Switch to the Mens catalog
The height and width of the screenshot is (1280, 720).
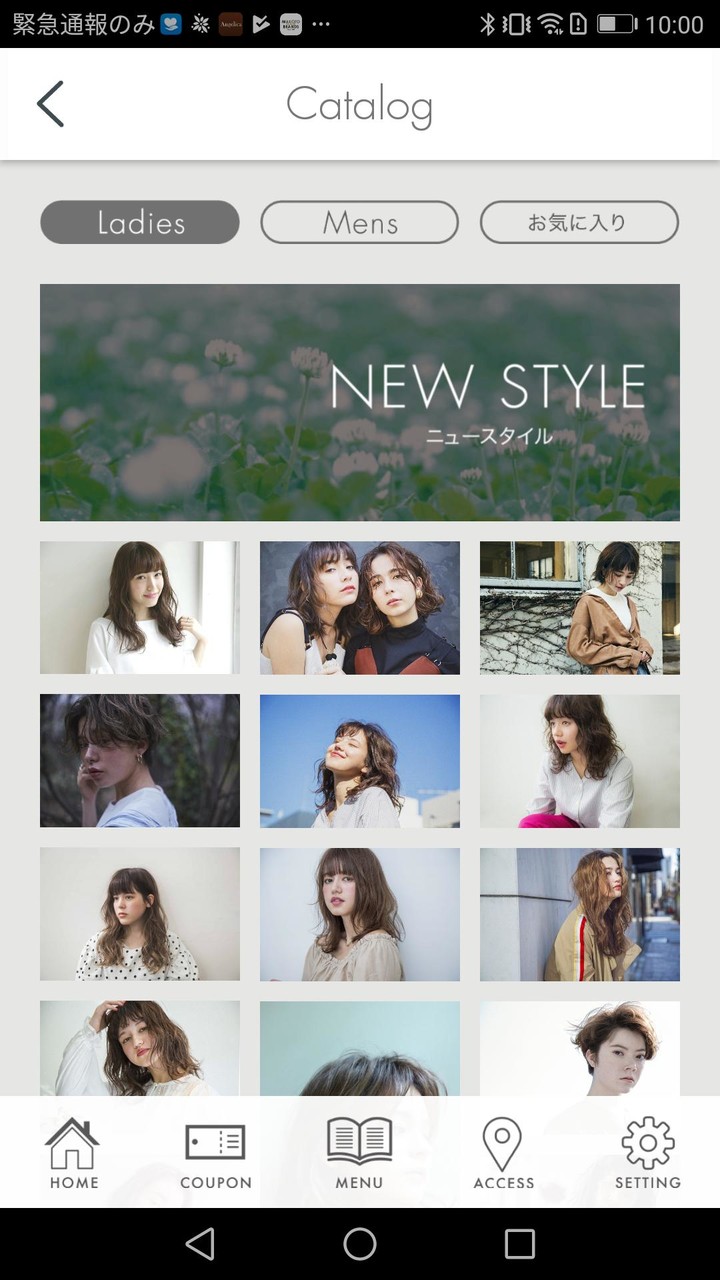pos(360,222)
